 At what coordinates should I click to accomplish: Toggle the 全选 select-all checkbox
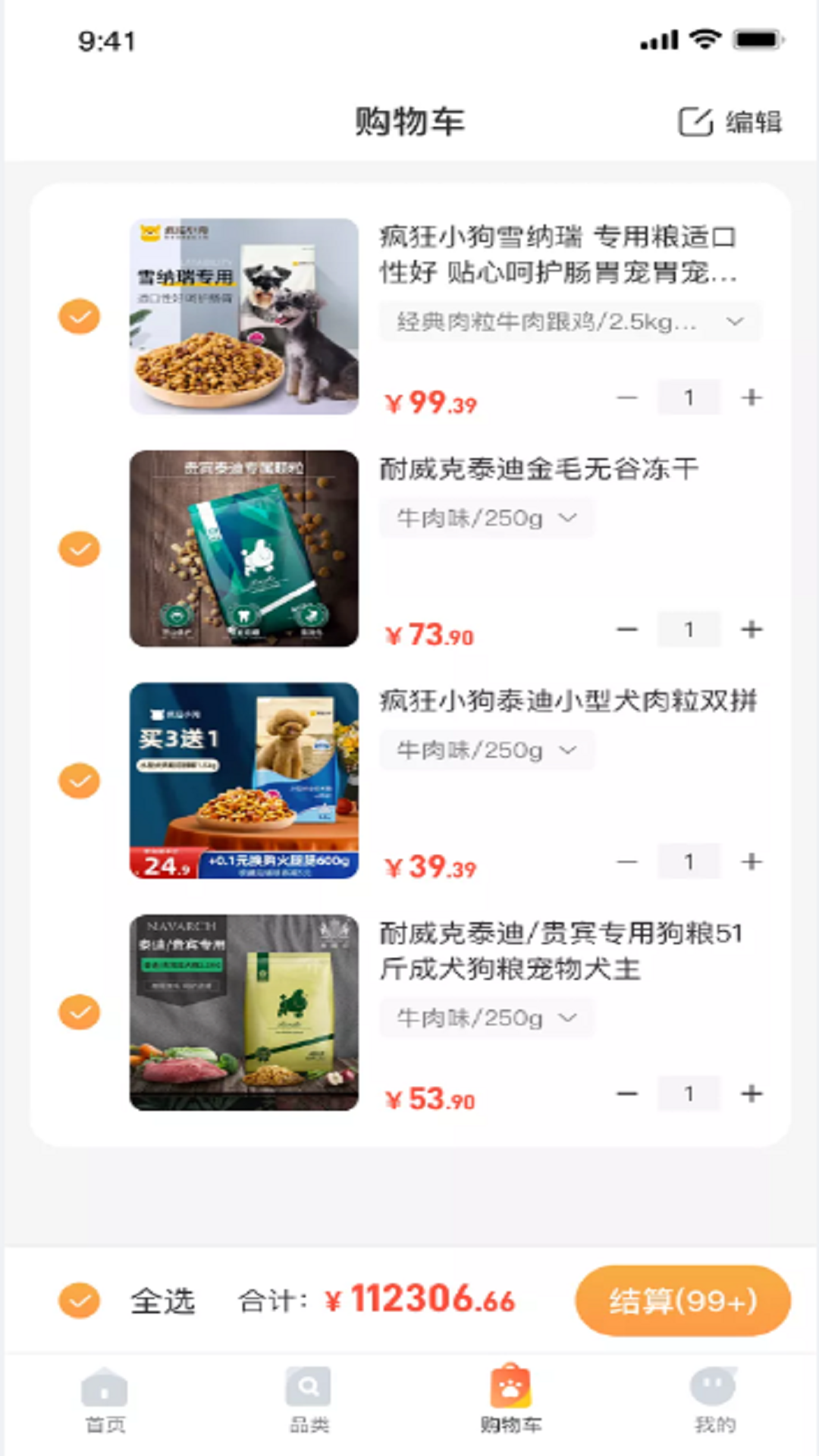point(79,1300)
